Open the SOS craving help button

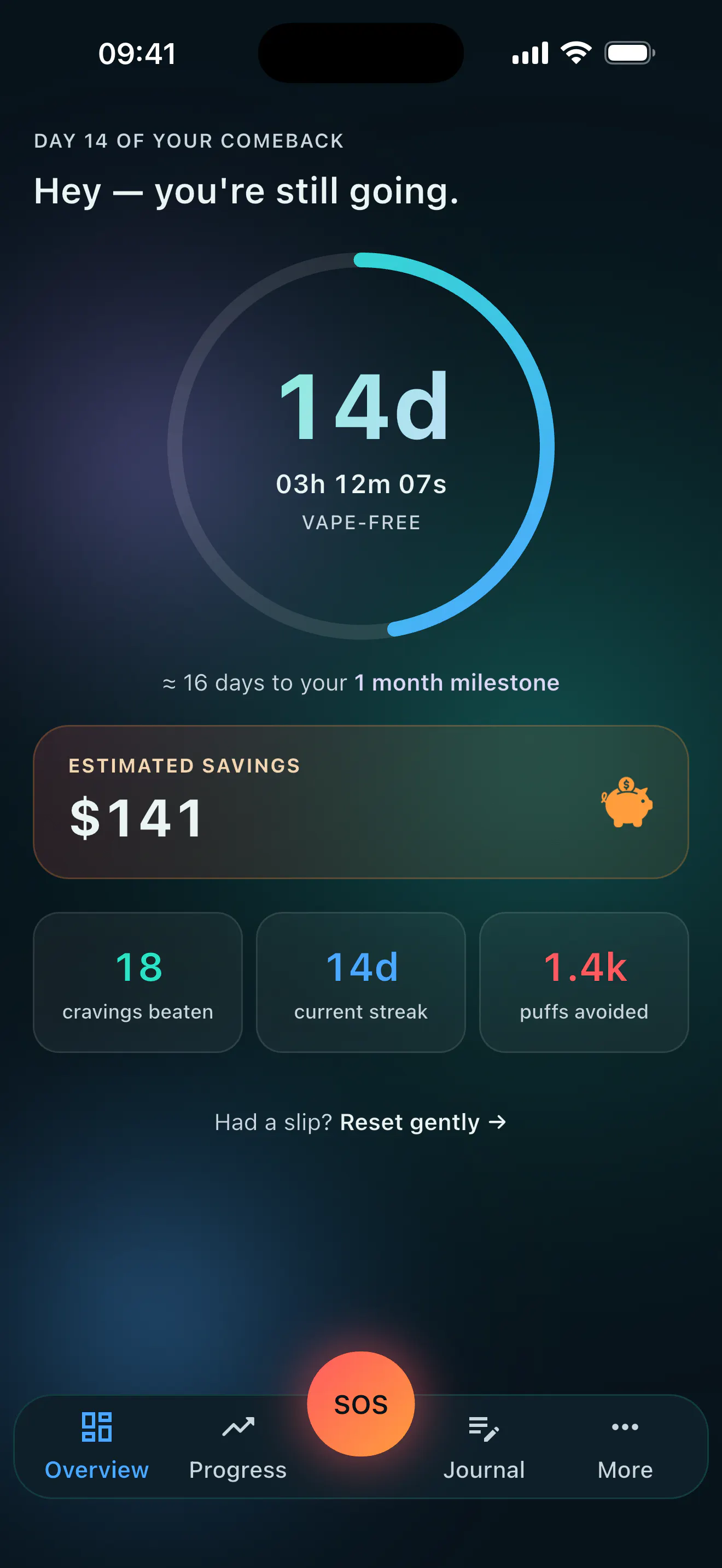(360, 1403)
